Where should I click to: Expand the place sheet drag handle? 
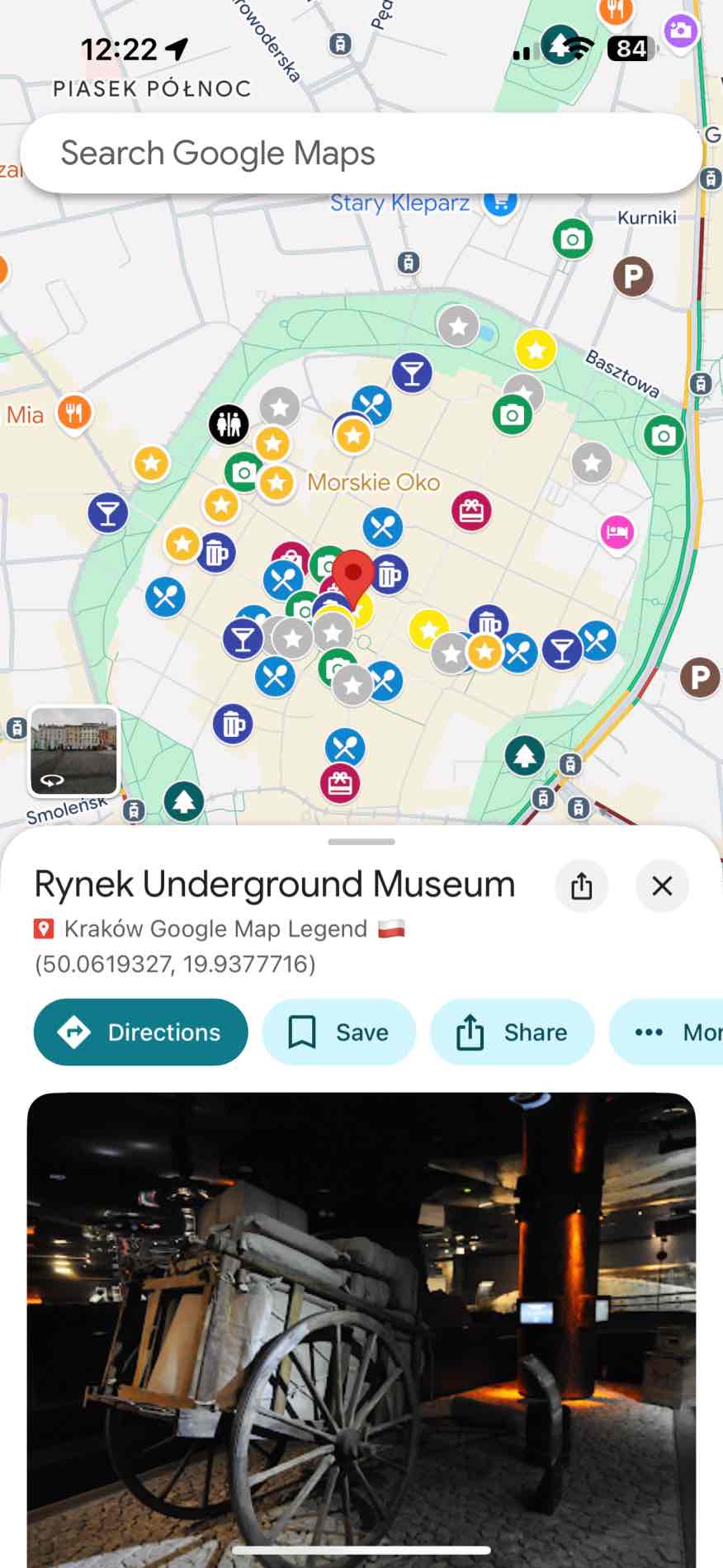(x=361, y=842)
